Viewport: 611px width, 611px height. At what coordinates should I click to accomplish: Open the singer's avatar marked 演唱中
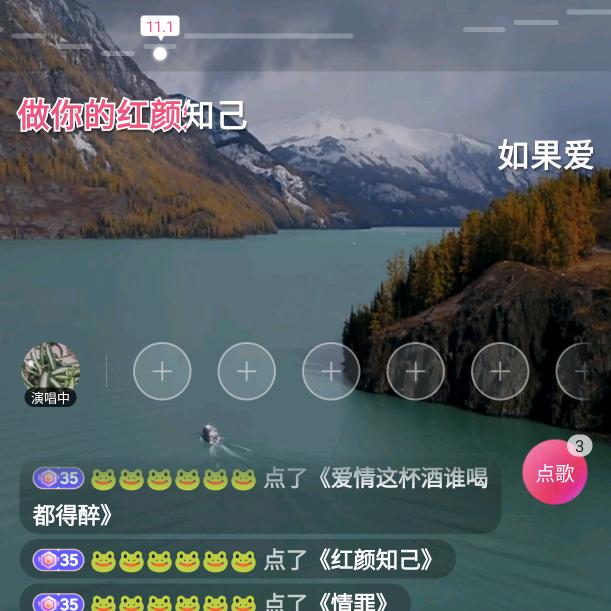[x=51, y=371]
